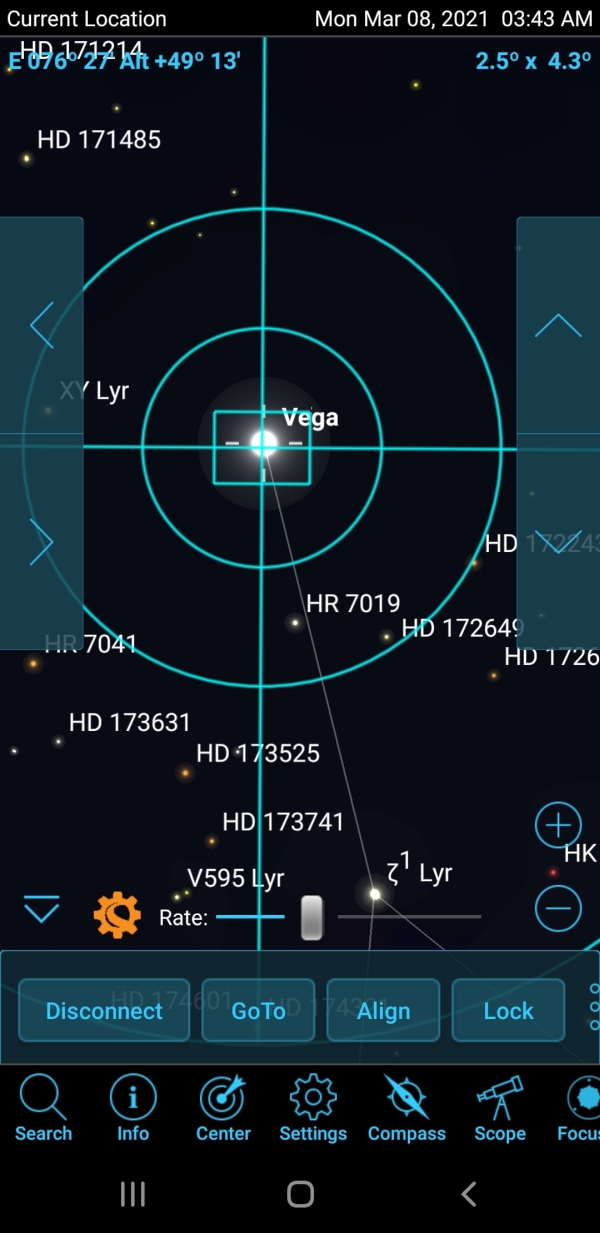Go back with the system back button
Image resolution: width=600 pixels, height=1233 pixels.
pyautogui.click(x=468, y=1193)
